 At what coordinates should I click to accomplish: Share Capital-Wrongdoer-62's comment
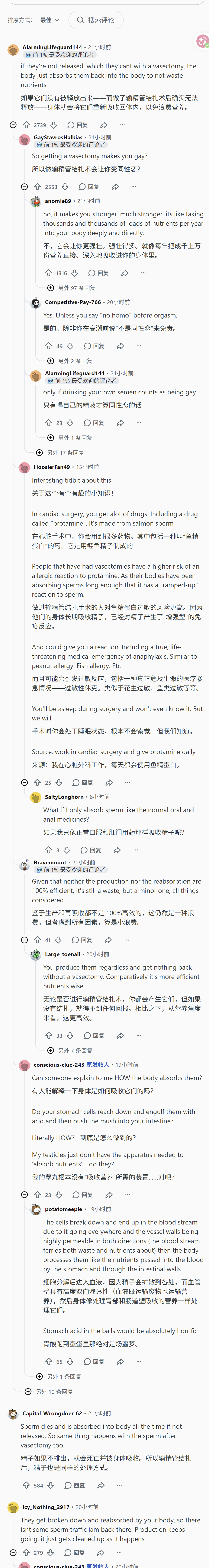coord(101,1485)
